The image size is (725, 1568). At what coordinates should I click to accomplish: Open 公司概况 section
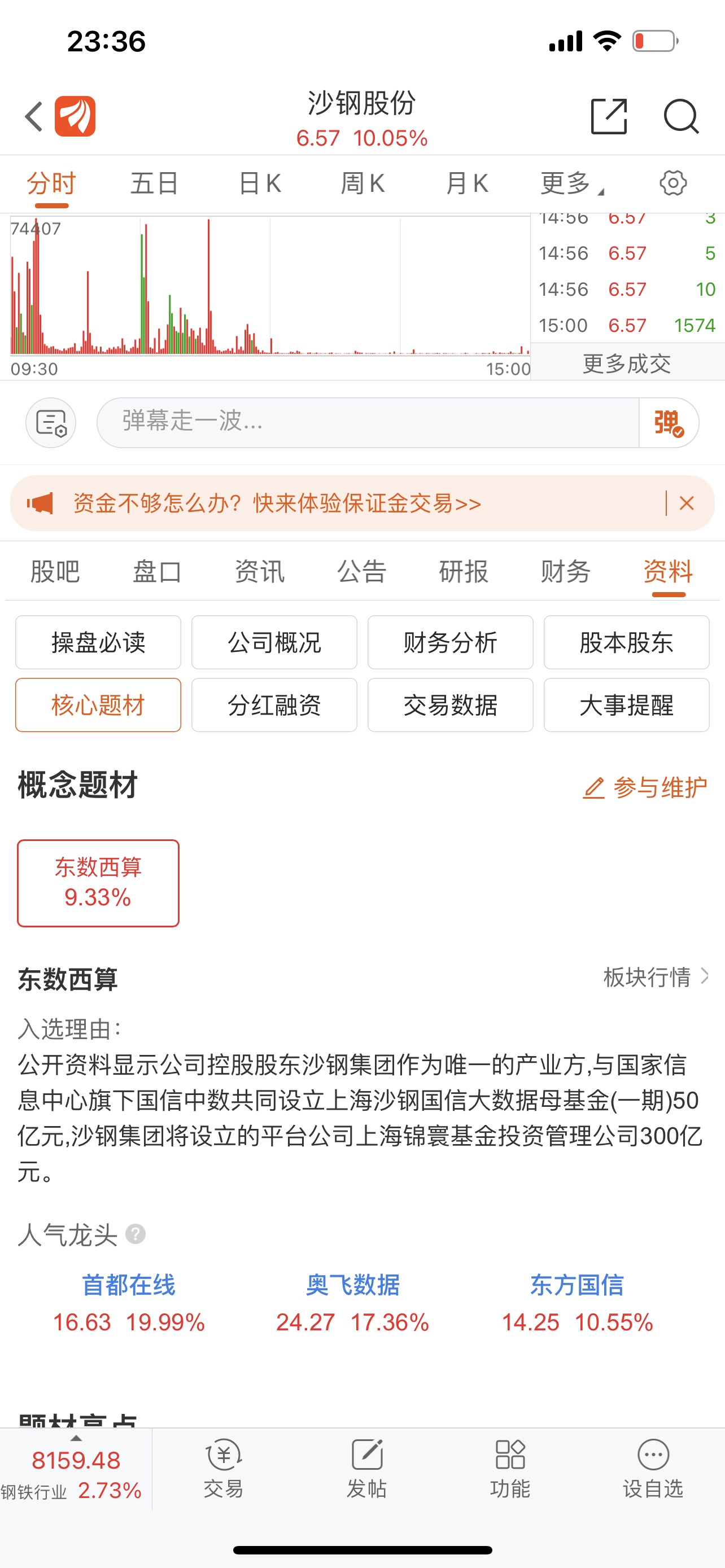coord(274,642)
